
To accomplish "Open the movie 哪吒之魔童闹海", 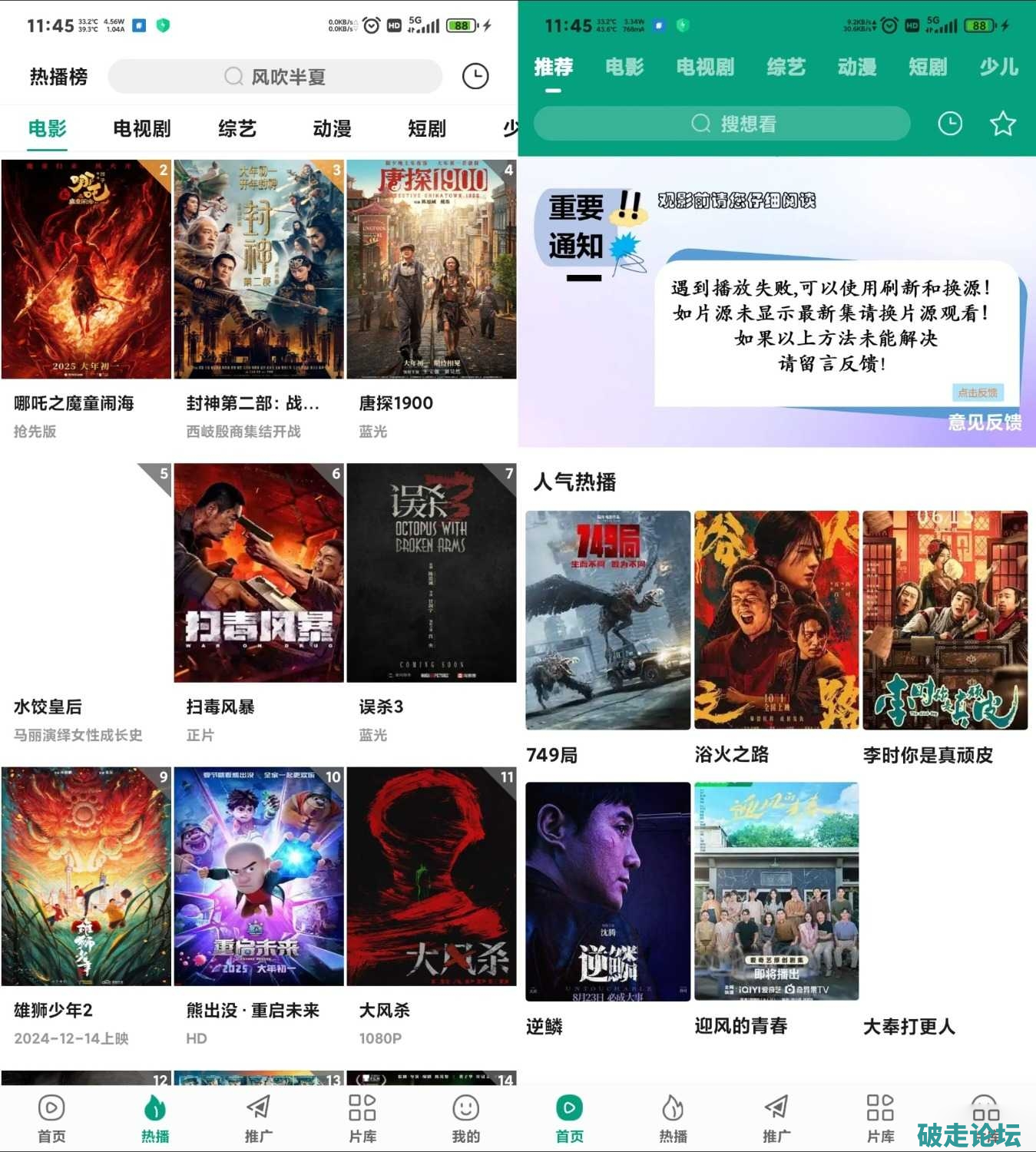I will (x=86, y=270).
